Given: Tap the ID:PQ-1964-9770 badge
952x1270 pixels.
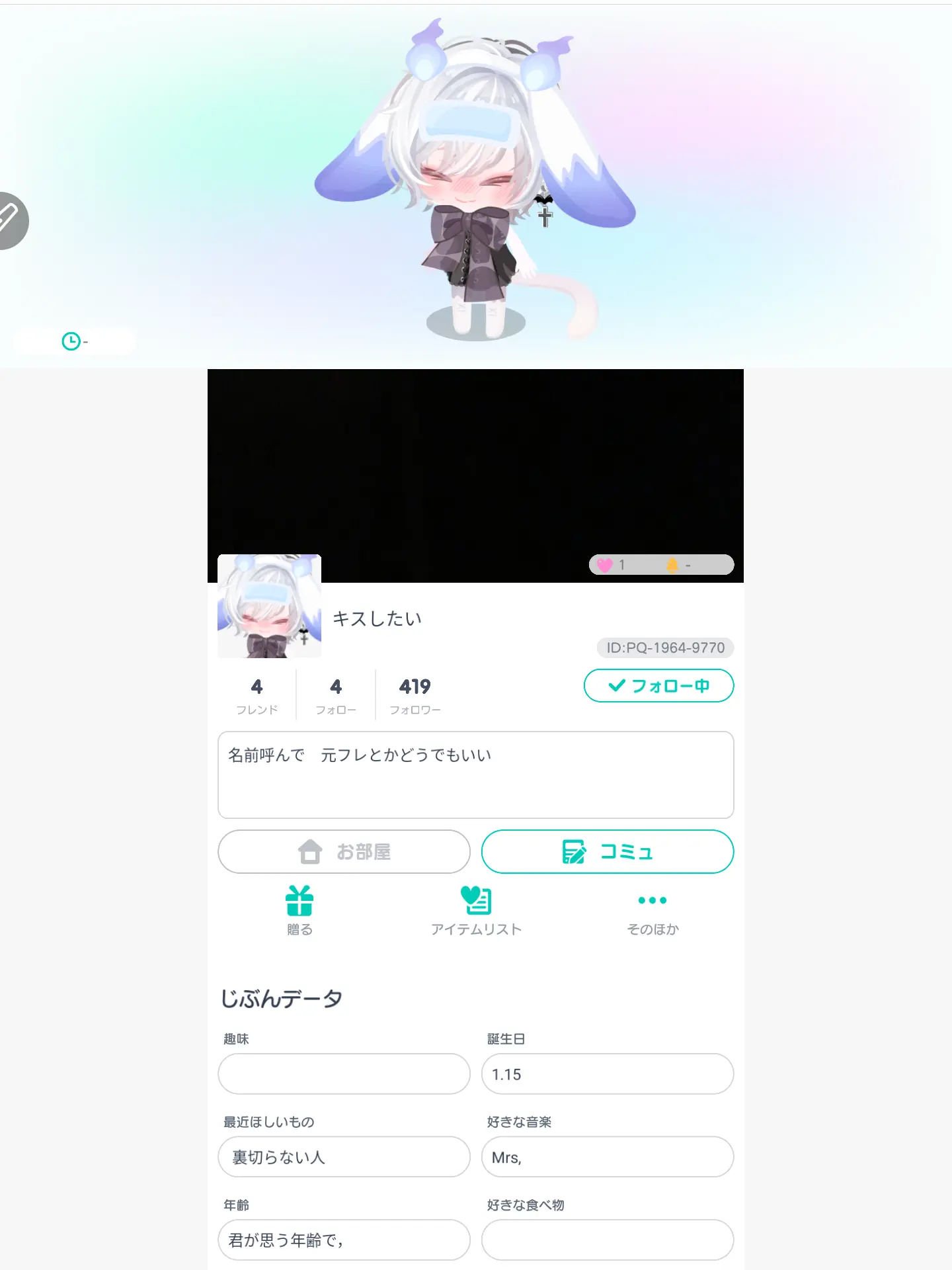Looking at the screenshot, I should click(666, 648).
